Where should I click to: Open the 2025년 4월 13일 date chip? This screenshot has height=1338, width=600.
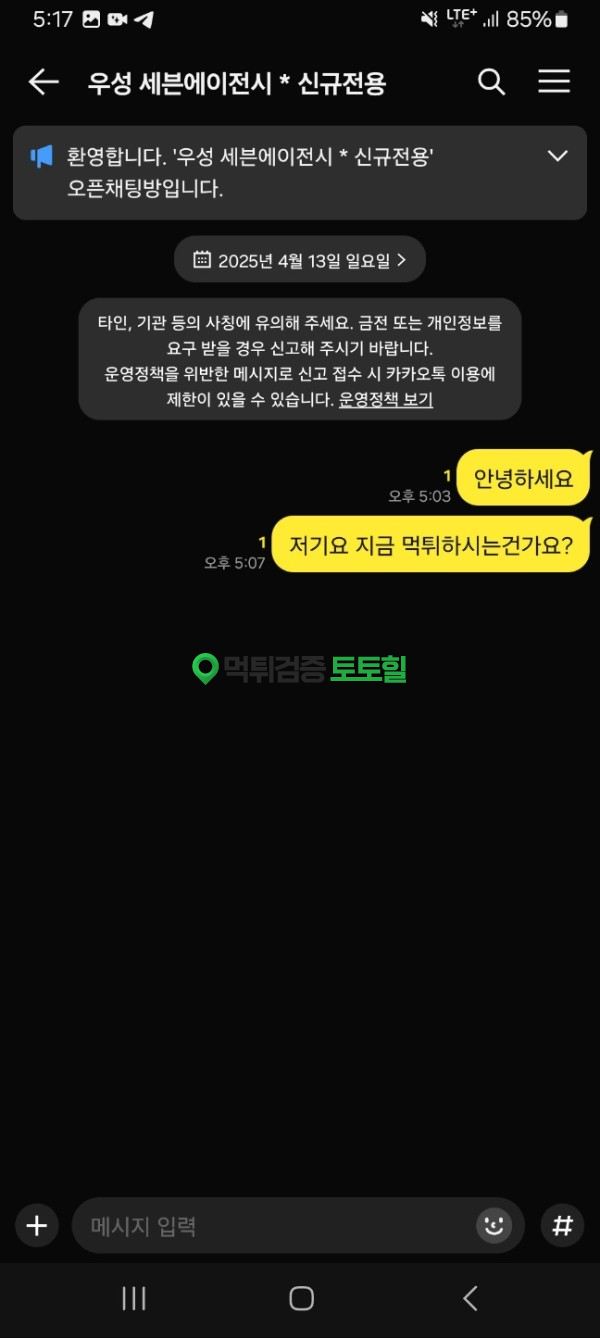pyautogui.click(x=300, y=260)
